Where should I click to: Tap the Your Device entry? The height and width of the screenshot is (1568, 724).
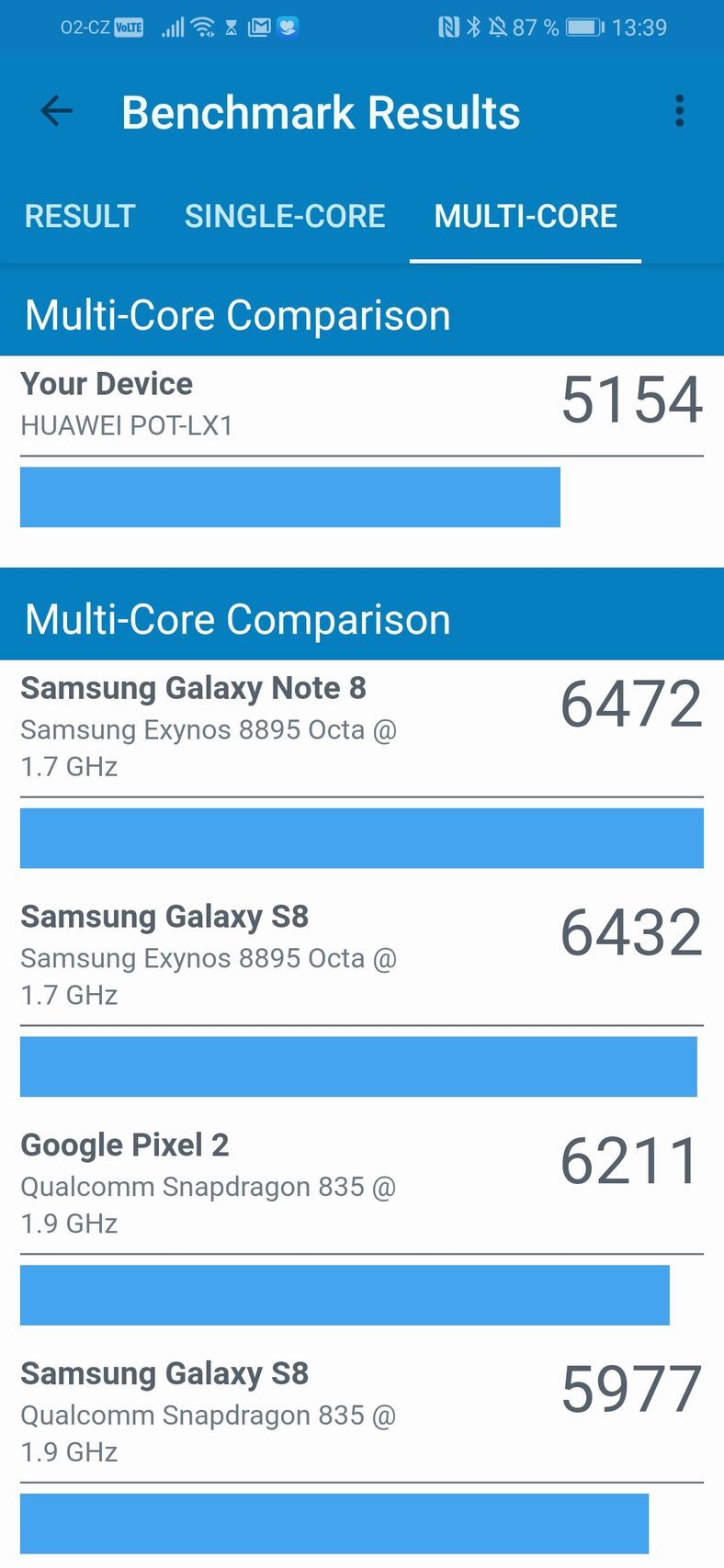click(105, 384)
